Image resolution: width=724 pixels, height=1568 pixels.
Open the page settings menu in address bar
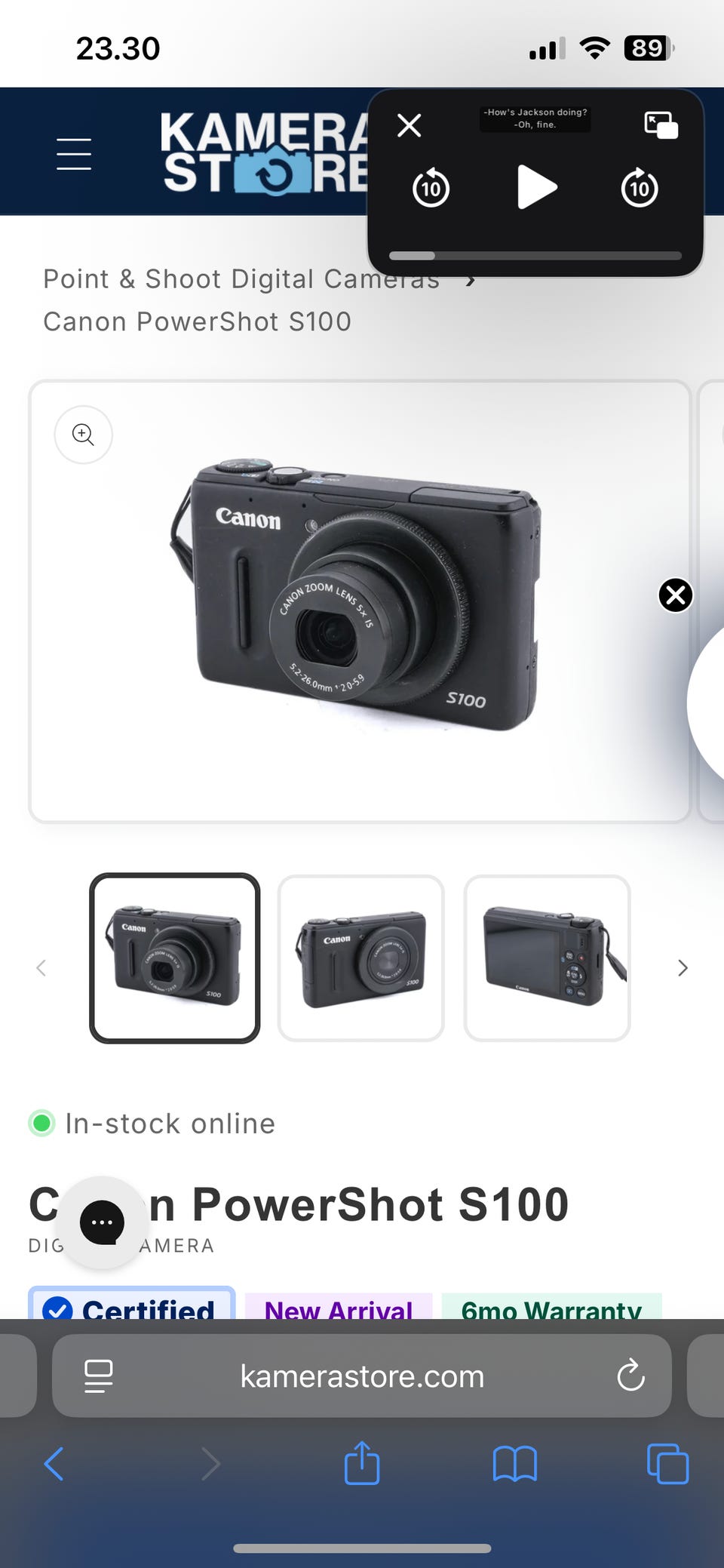99,1376
